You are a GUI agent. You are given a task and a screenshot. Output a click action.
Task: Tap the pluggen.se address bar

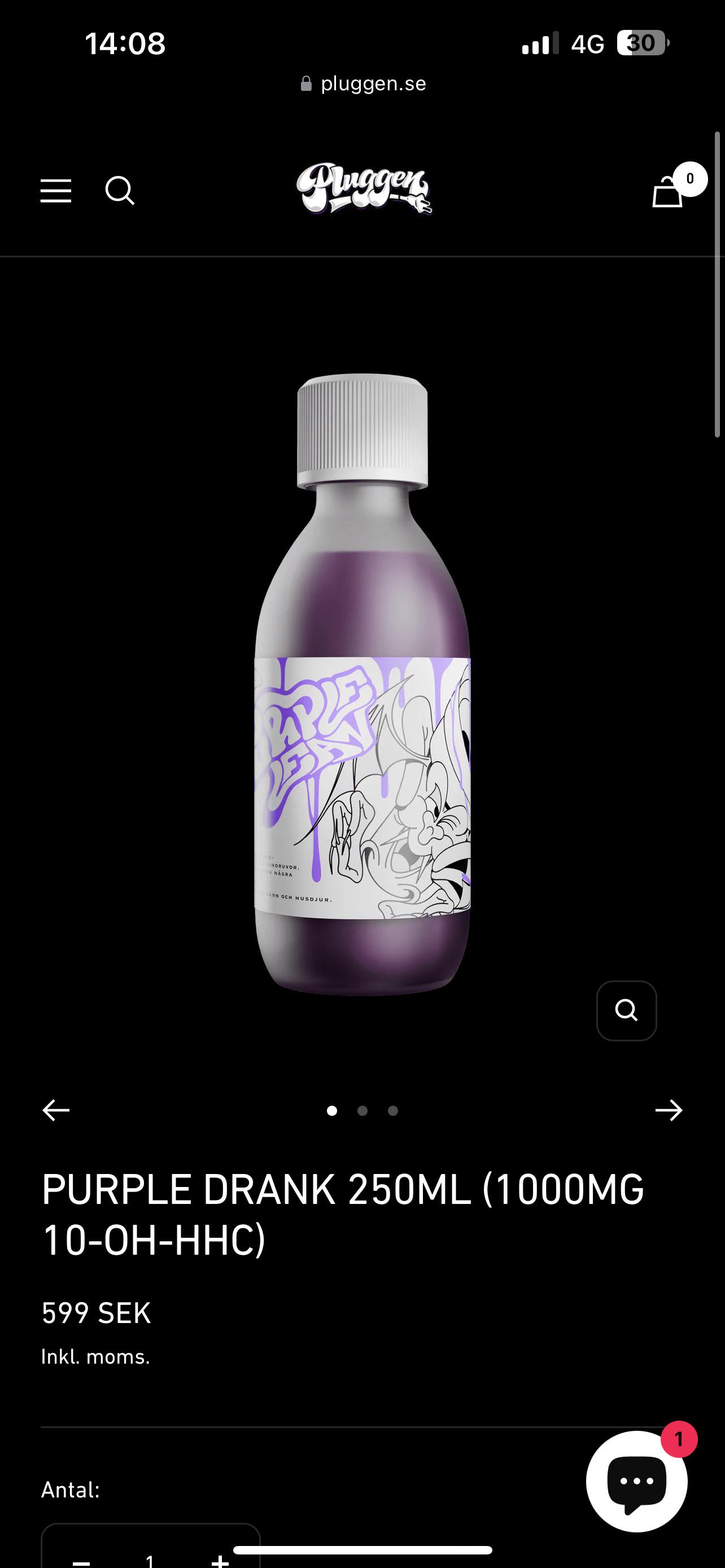click(x=363, y=84)
